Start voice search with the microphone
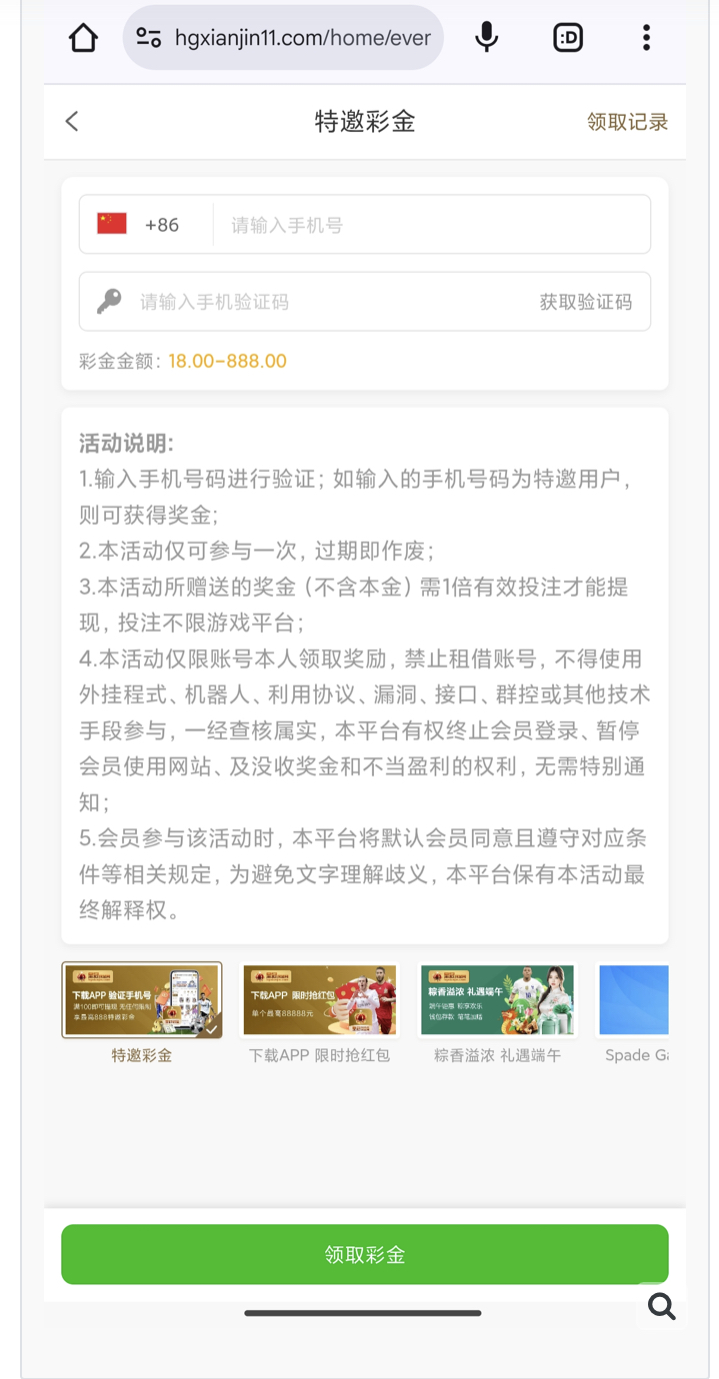The width and height of the screenshot is (719, 1379). tap(487, 38)
